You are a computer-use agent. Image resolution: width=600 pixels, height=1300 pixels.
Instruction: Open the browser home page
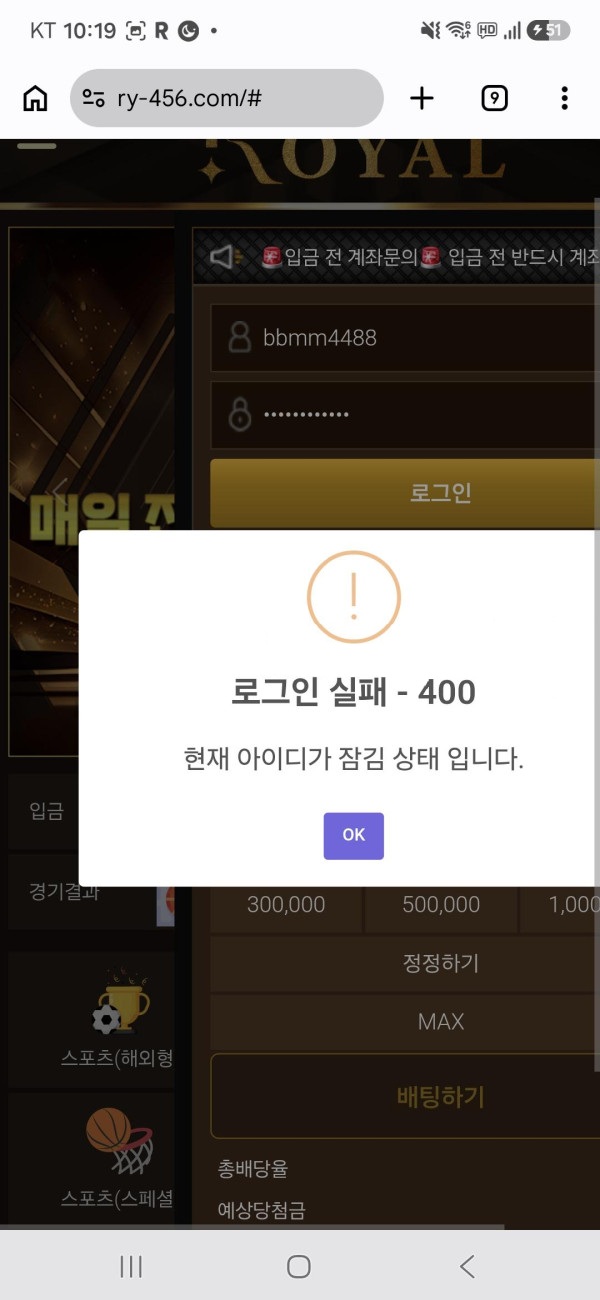35,98
